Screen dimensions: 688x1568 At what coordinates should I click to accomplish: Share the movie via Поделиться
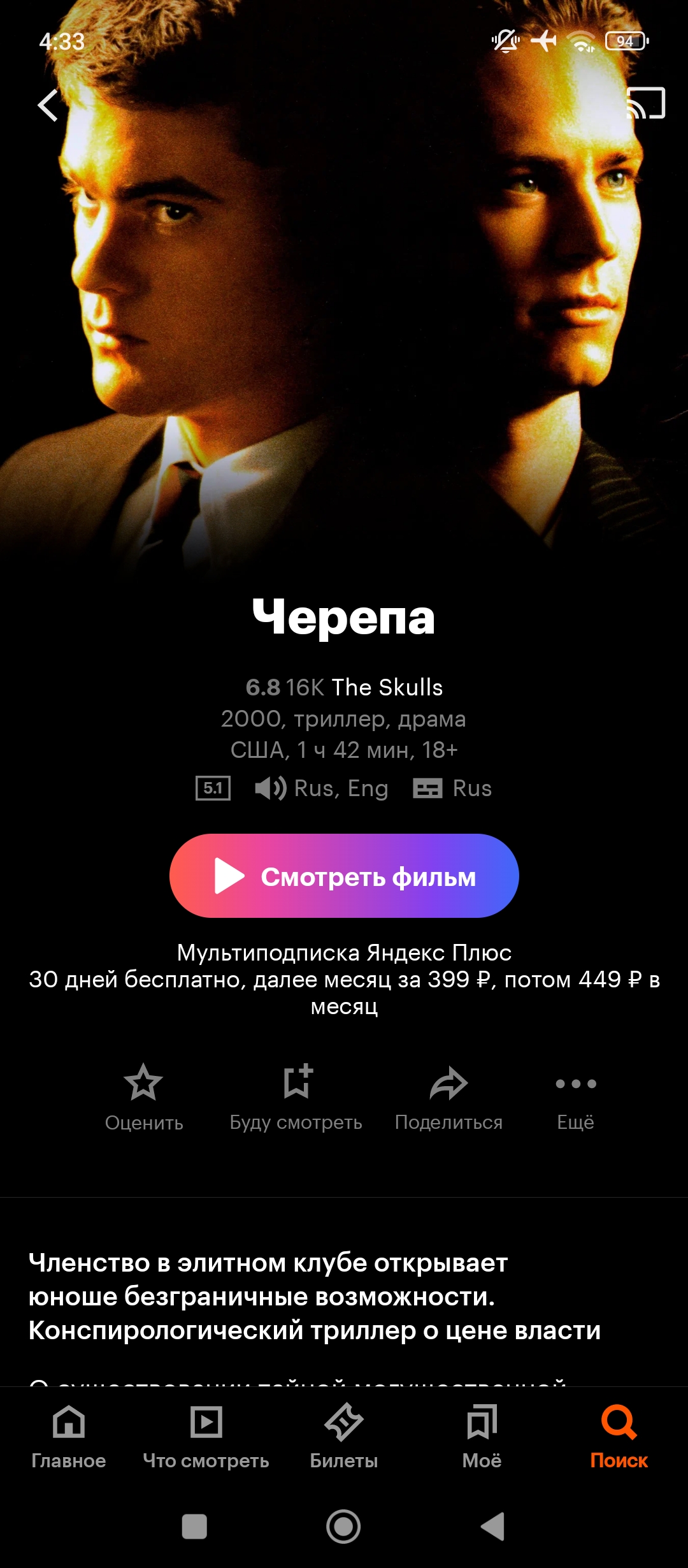pyautogui.click(x=448, y=1098)
